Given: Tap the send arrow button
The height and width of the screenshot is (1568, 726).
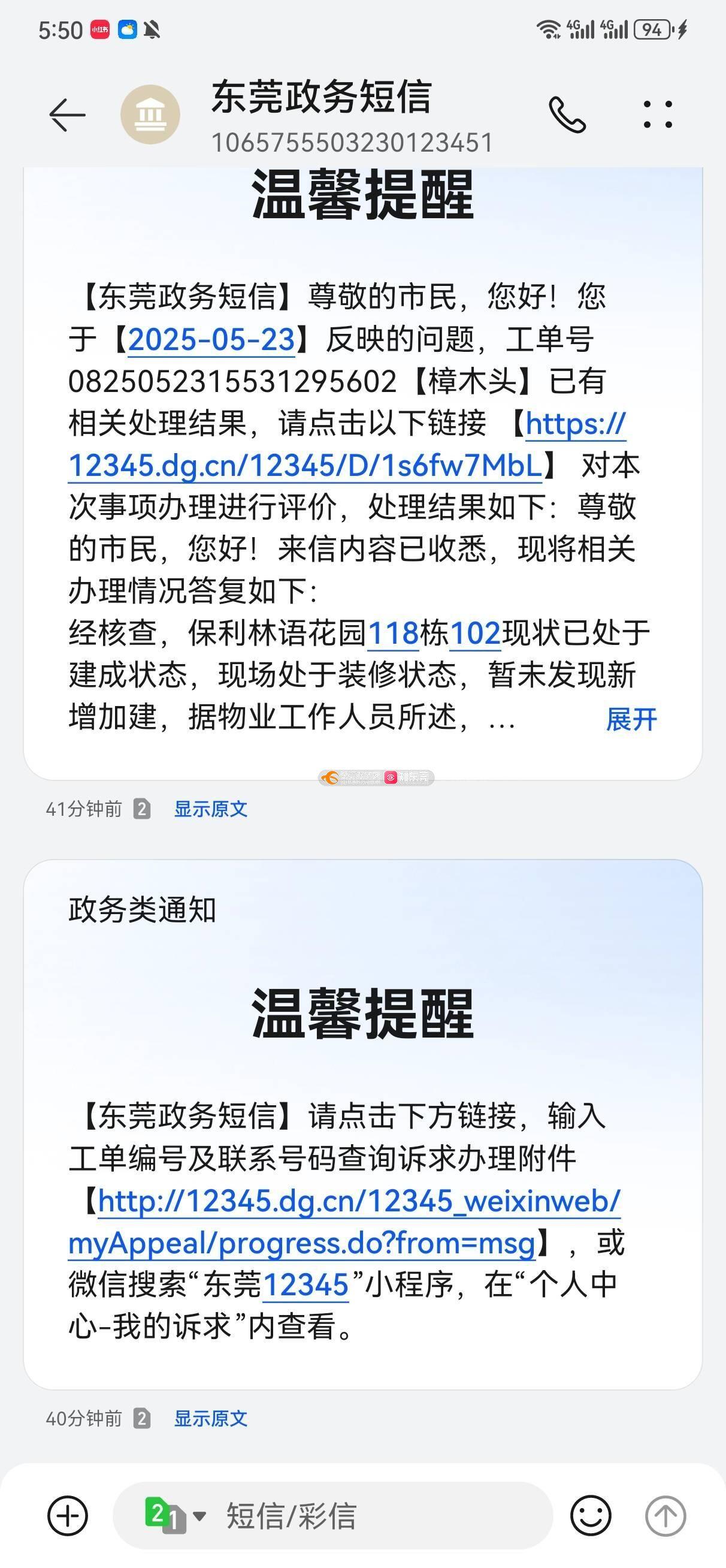Looking at the screenshot, I should tap(665, 1516).
